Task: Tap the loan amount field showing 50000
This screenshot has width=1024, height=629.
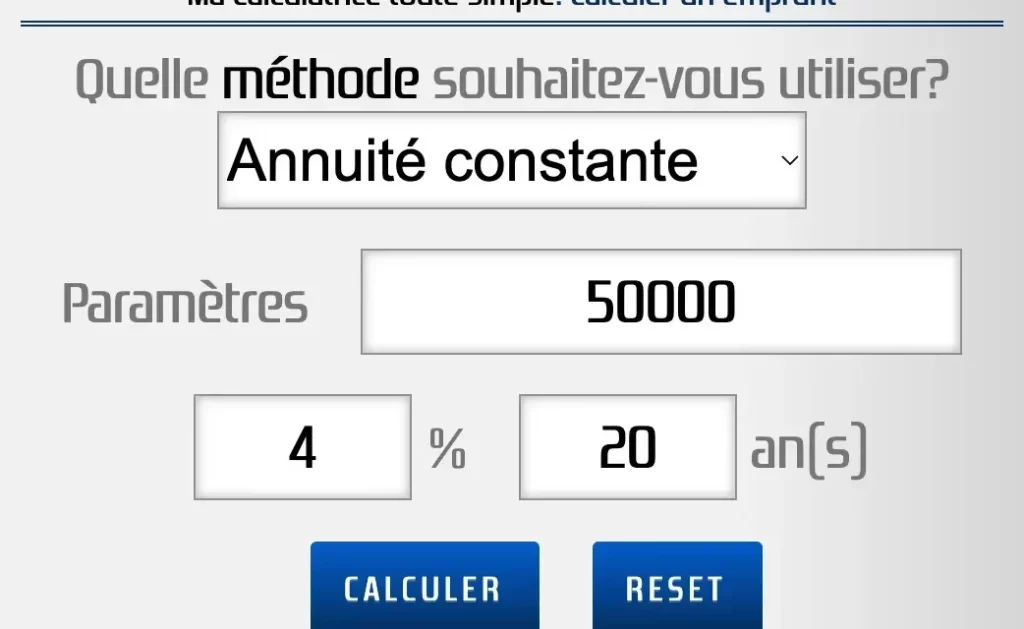Action: pyautogui.click(x=660, y=302)
